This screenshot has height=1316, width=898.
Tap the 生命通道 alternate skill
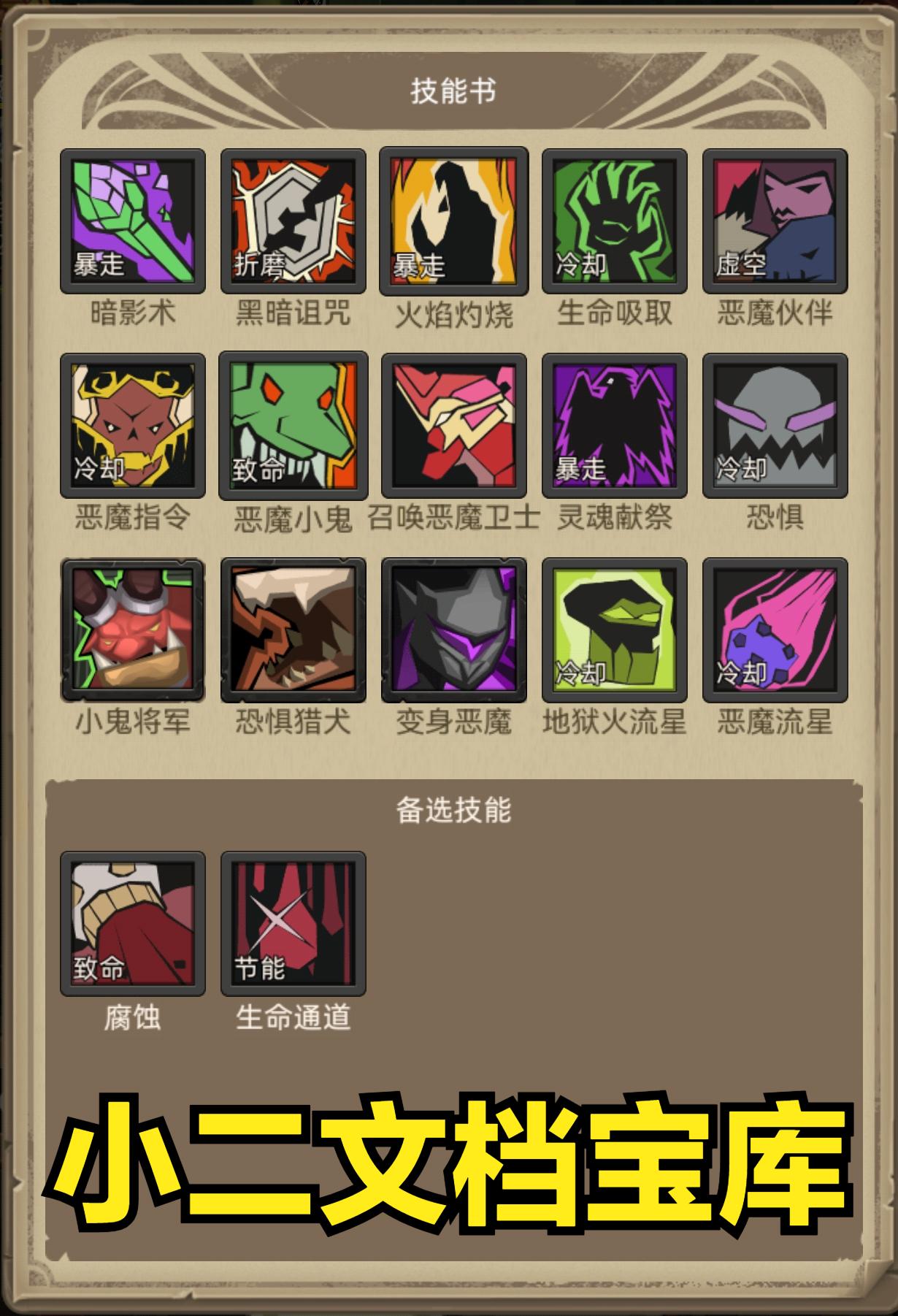click(x=293, y=923)
